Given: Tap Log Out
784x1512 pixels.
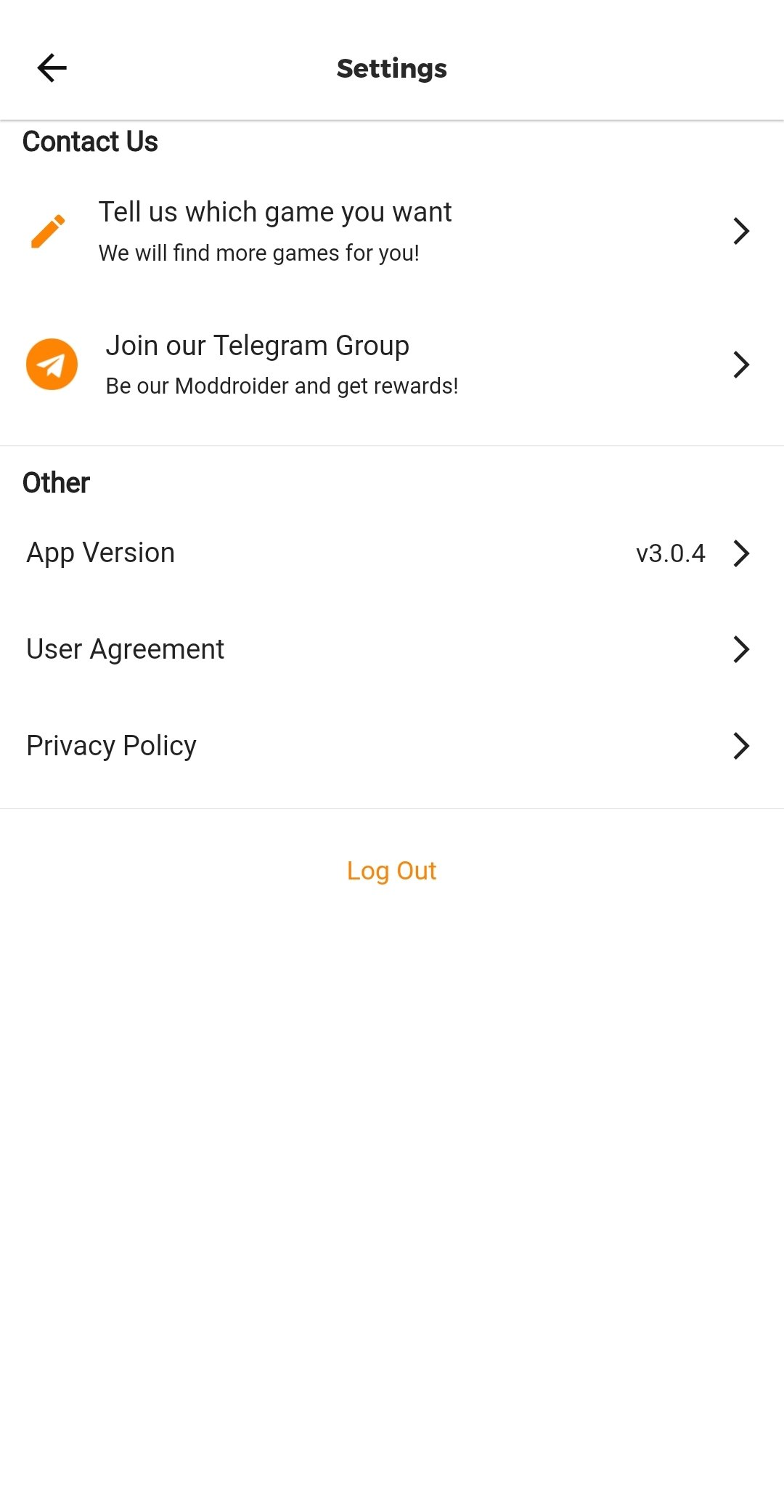Looking at the screenshot, I should pyautogui.click(x=392, y=871).
